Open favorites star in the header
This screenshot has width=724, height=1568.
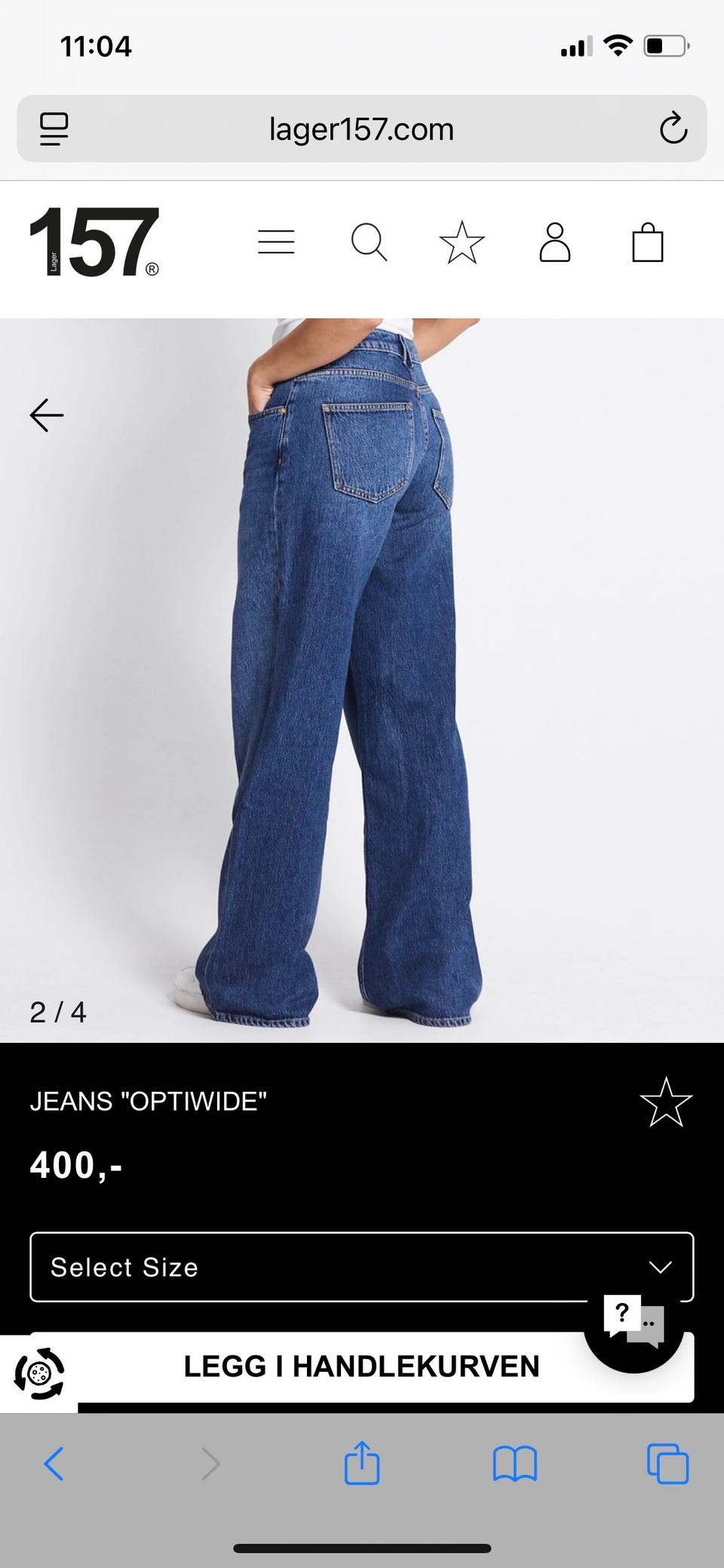[x=462, y=243]
